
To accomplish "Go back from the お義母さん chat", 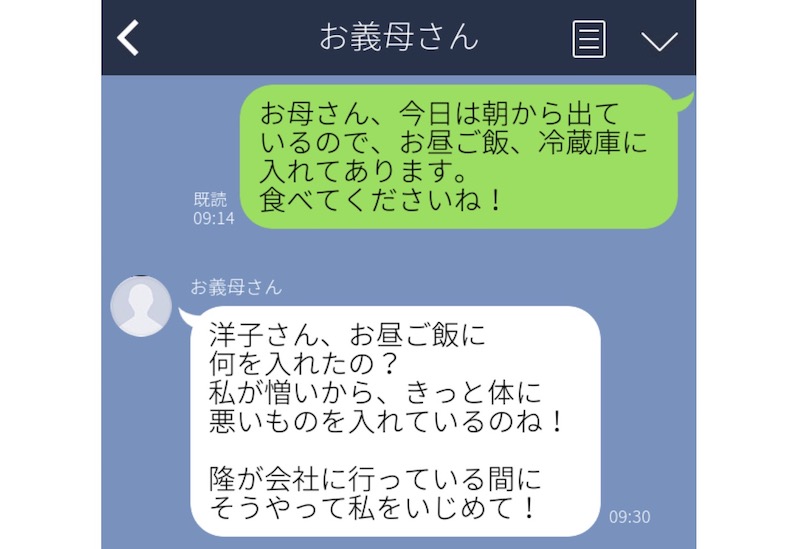I will [128, 38].
